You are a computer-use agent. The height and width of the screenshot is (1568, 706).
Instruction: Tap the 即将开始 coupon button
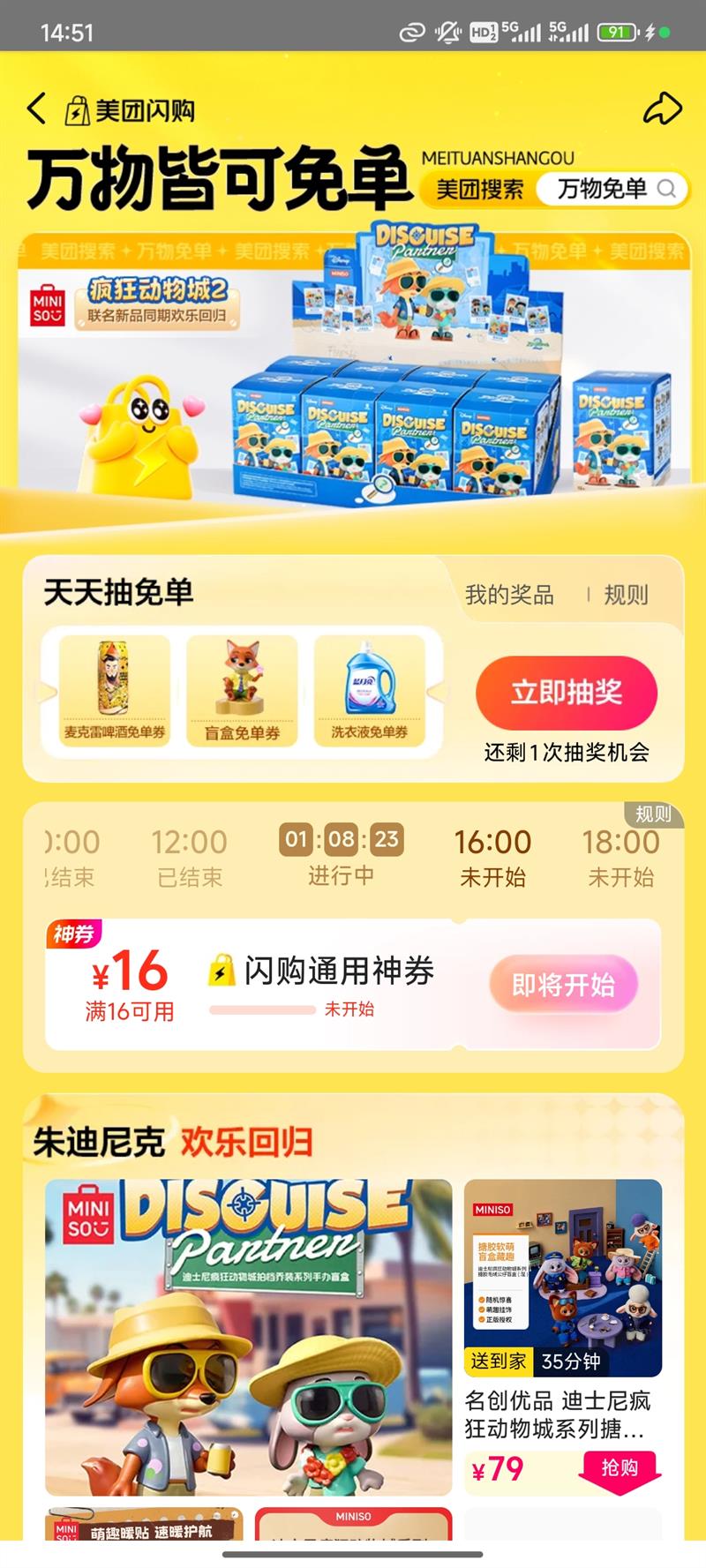(563, 985)
